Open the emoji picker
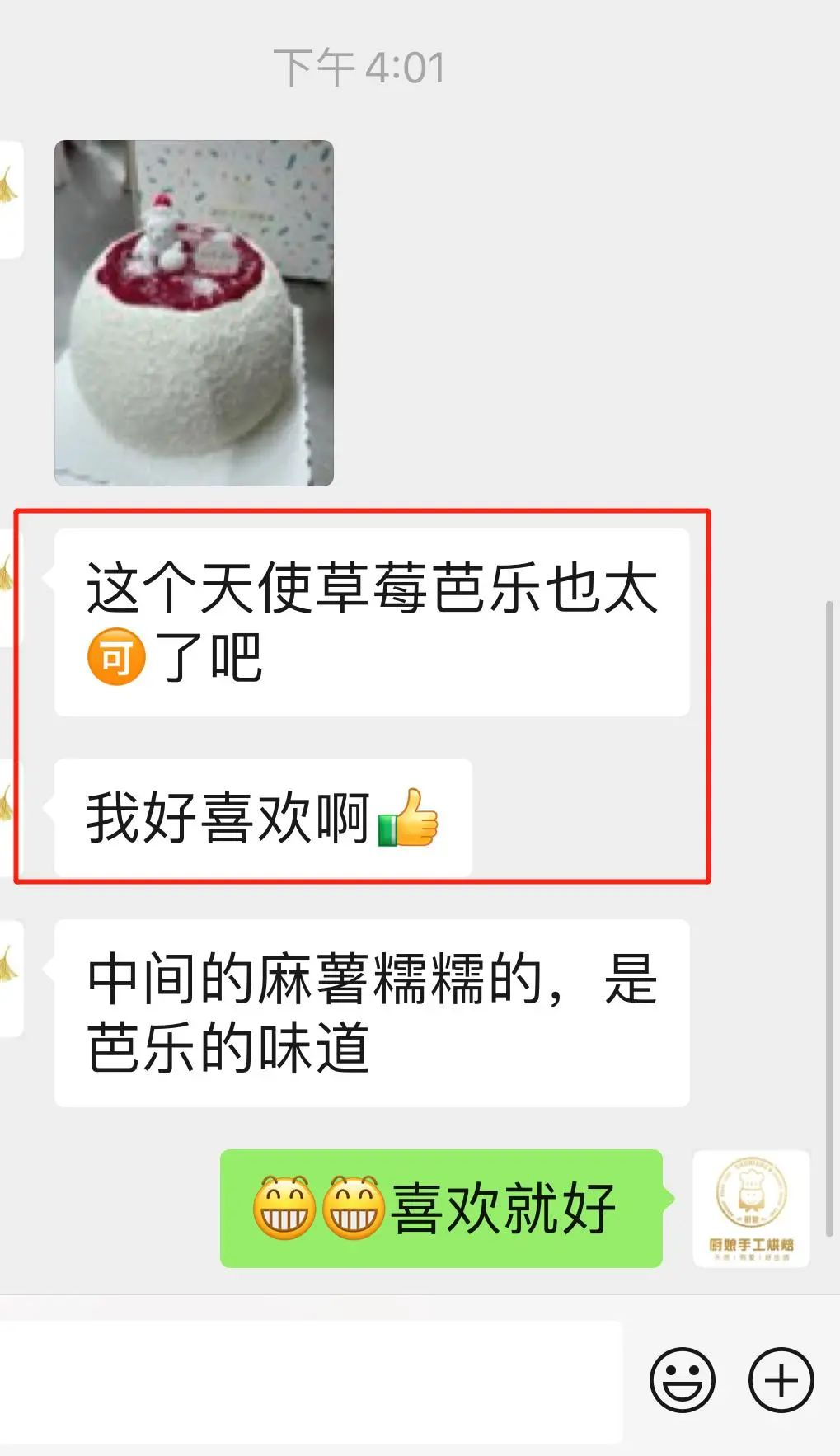 [x=682, y=1379]
